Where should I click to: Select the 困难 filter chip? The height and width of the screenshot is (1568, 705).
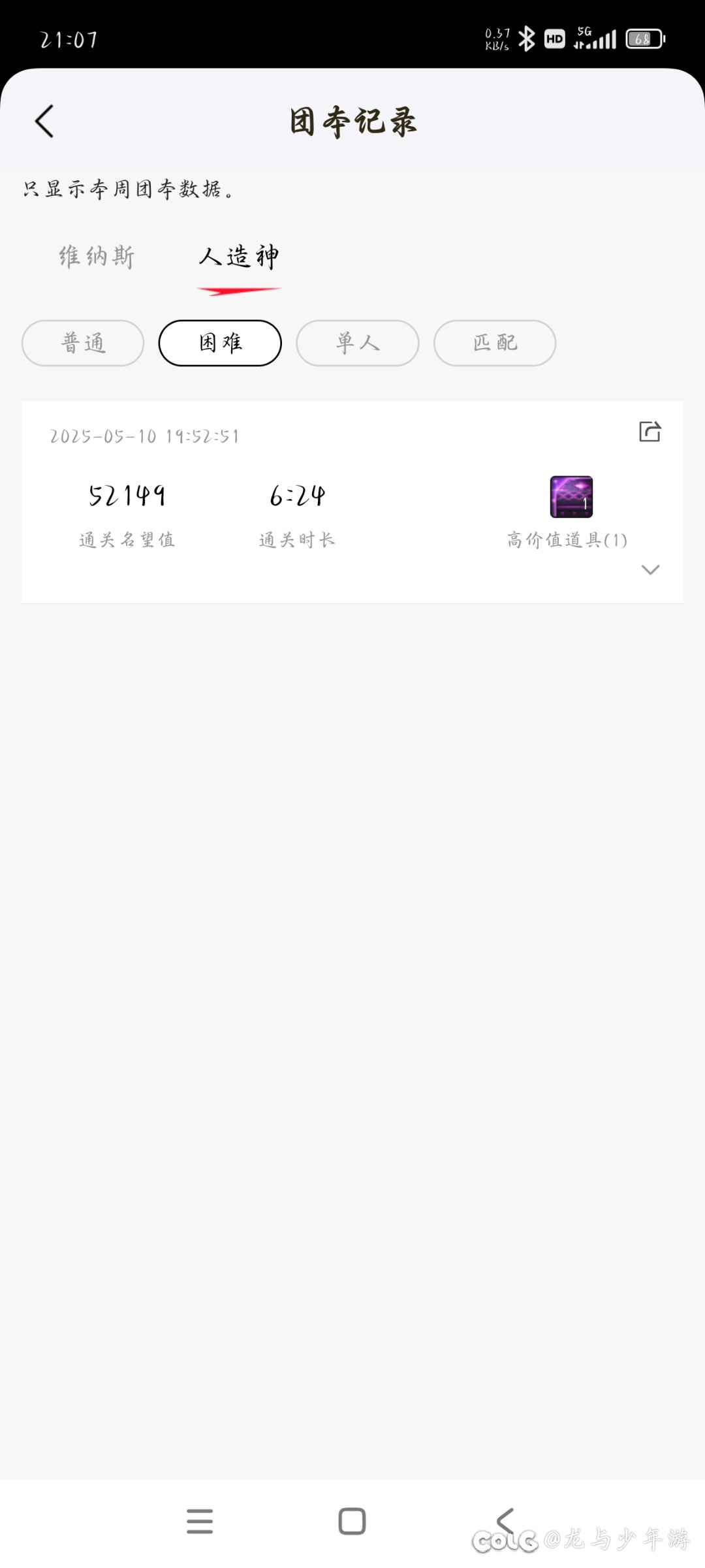click(220, 343)
